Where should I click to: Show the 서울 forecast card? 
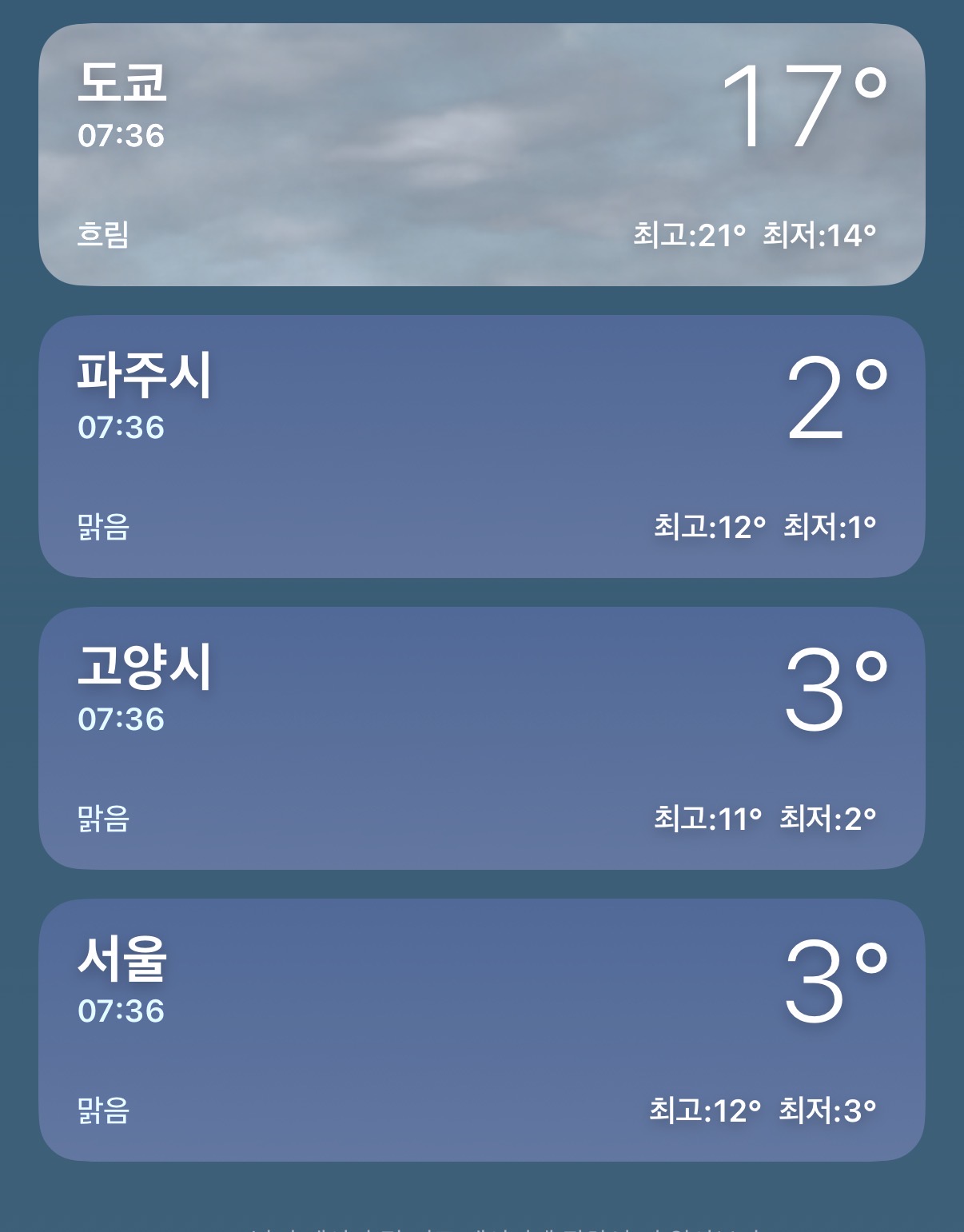pos(481,1030)
